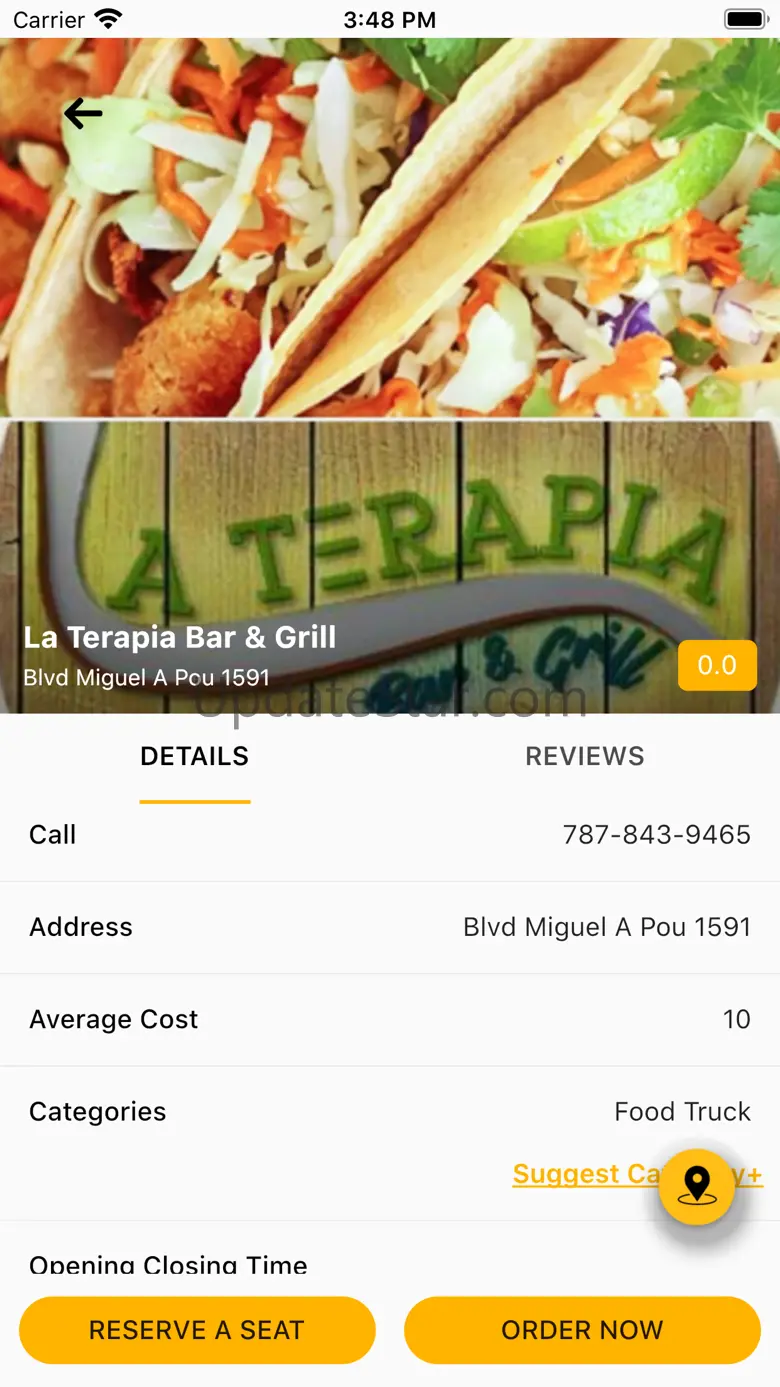The image size is (780, 1387).
Task: Reserve a seat at La Terapia
Action: coord(197,1330)
